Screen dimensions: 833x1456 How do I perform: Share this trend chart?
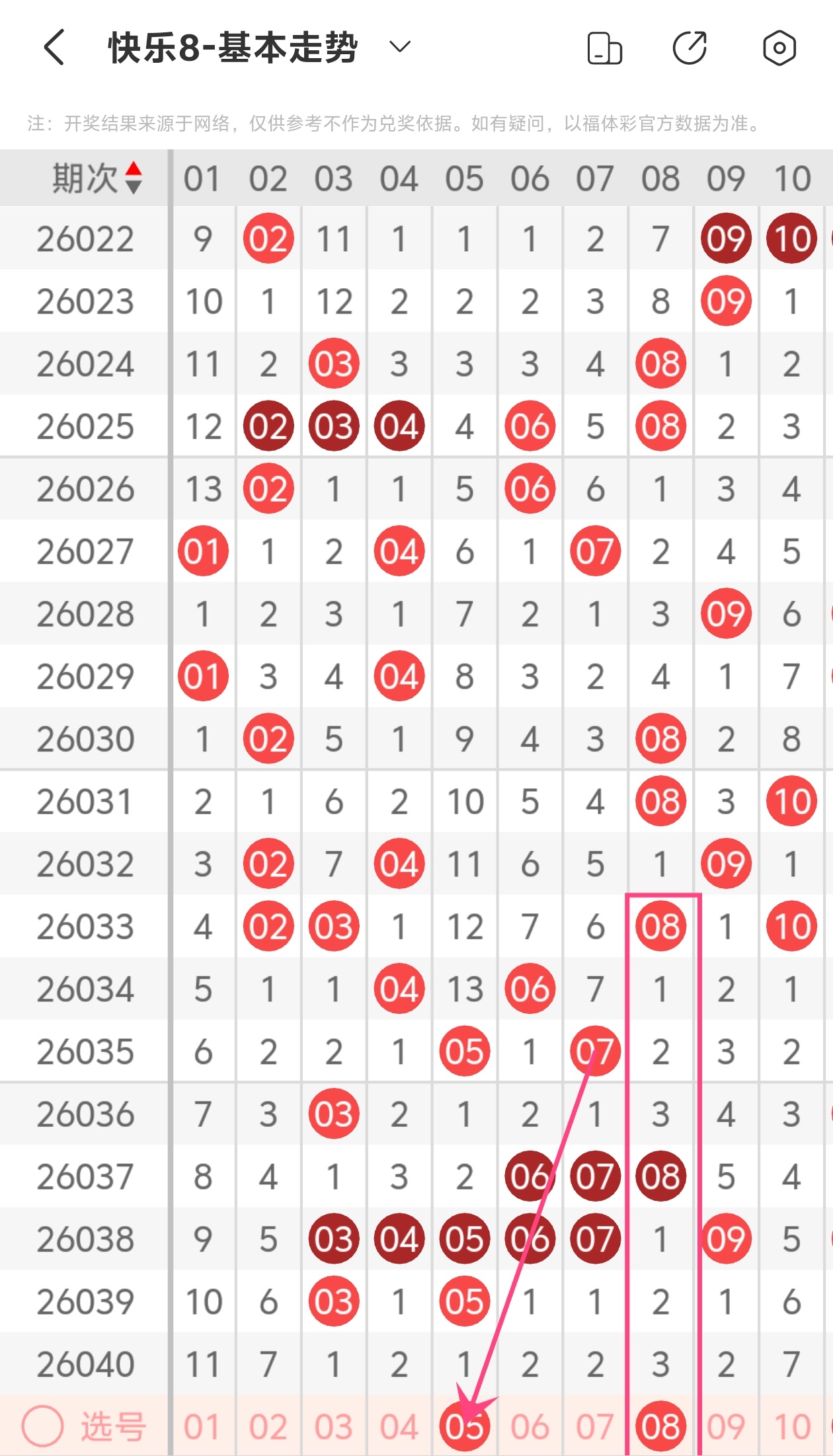click(690, 48)
